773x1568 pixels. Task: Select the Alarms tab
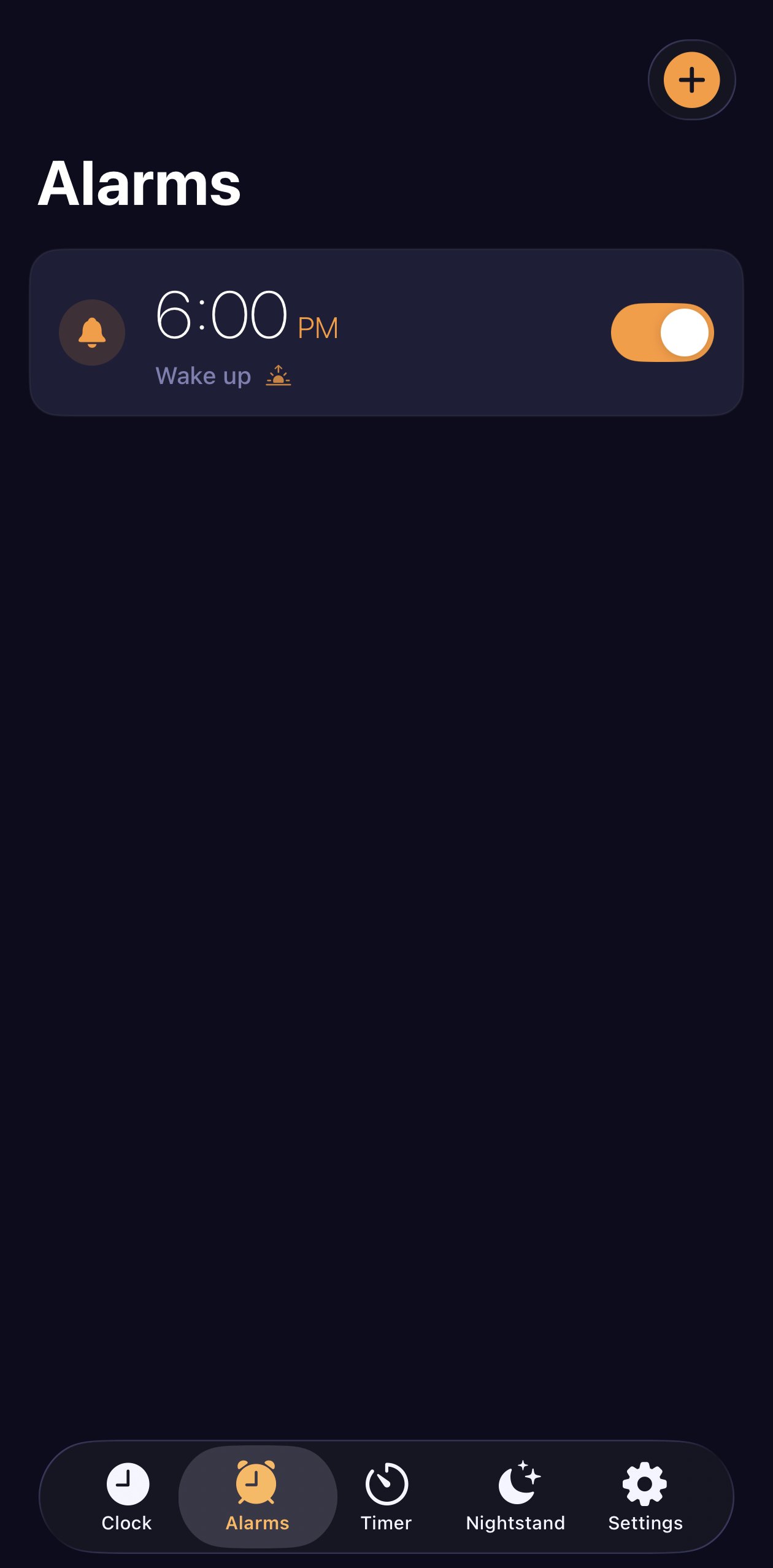click(x=257, y=1497)
